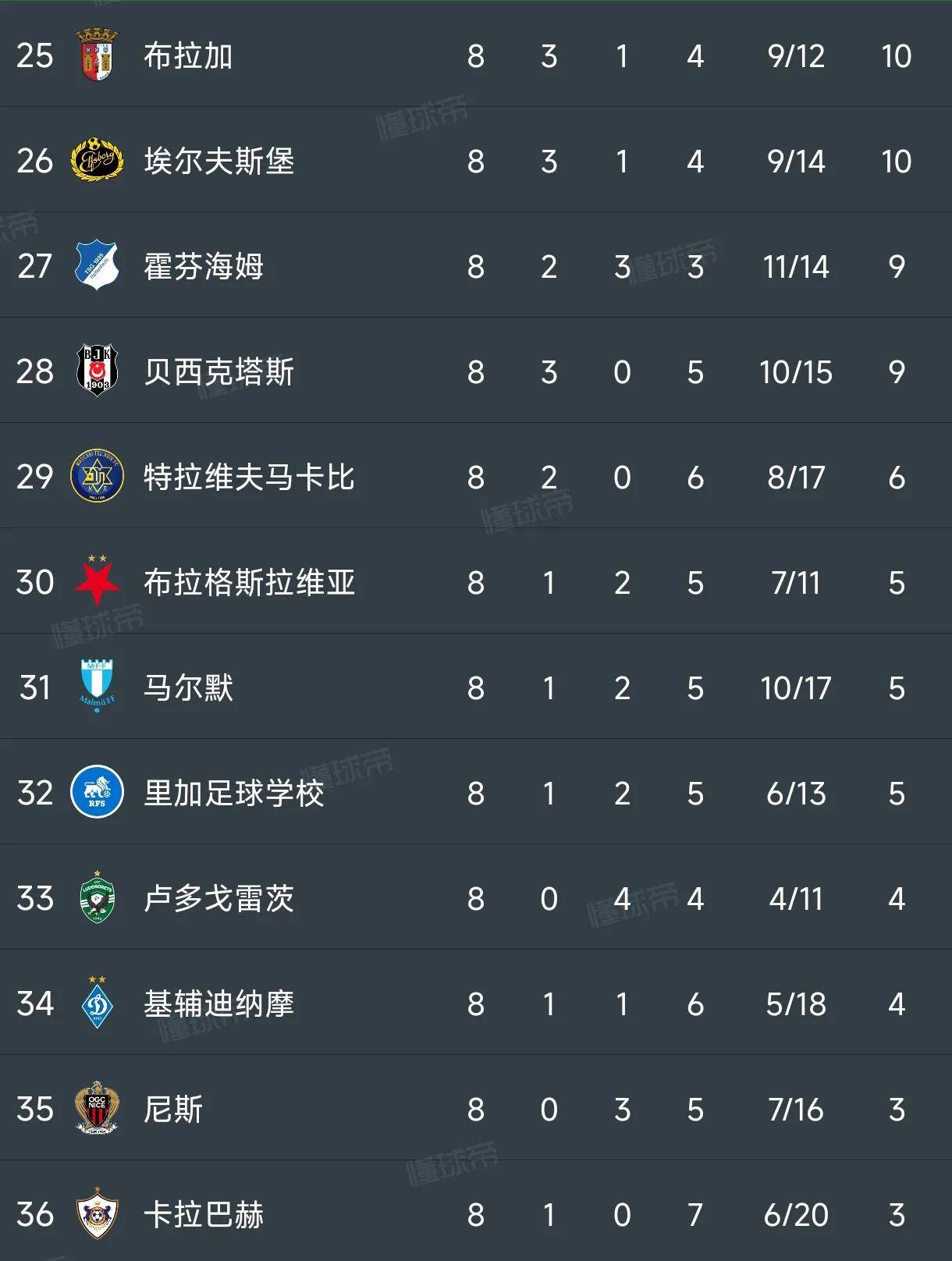Image resolution: width=952 pixels, height=1261 pixels.
Task: Click the Hoffenheim logo
Action: point(97,267)
